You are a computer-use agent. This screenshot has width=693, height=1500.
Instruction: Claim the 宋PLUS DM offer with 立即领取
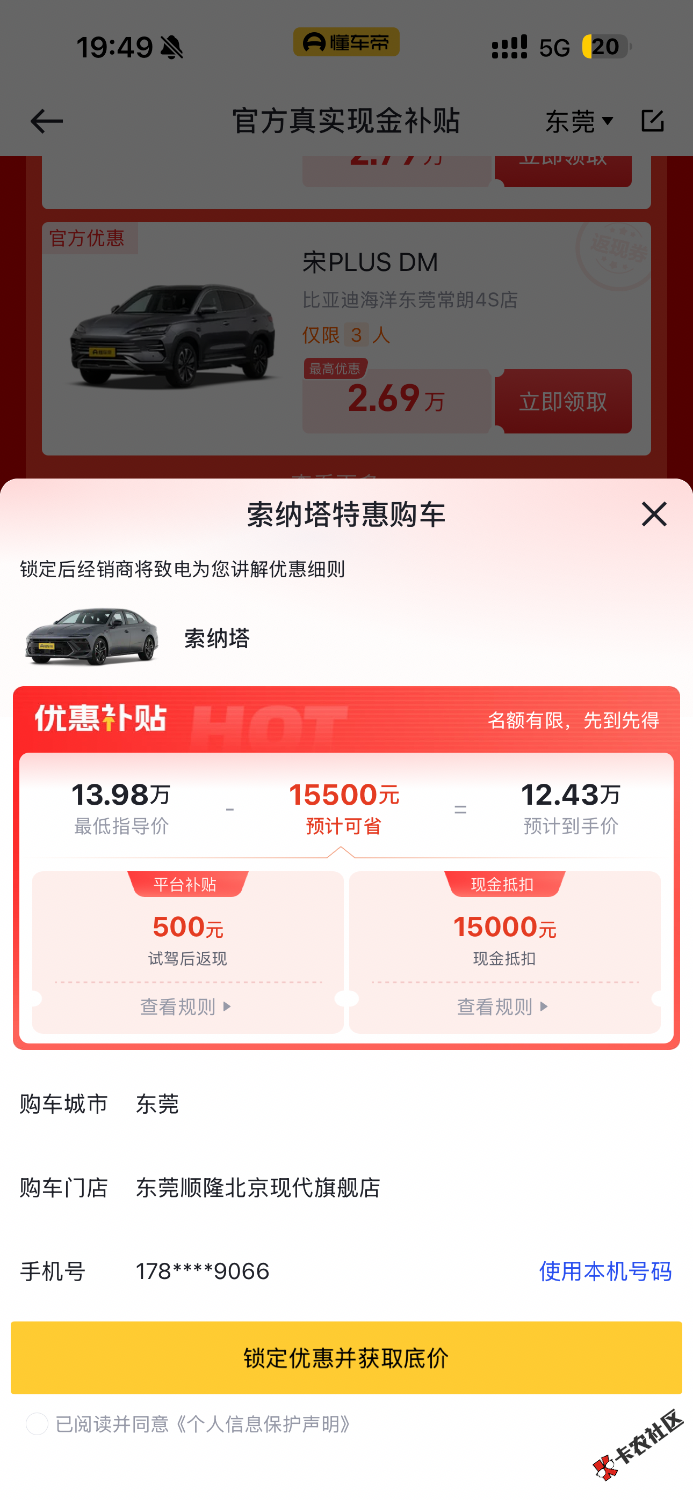pyautogui.click(x=563, y=402)
